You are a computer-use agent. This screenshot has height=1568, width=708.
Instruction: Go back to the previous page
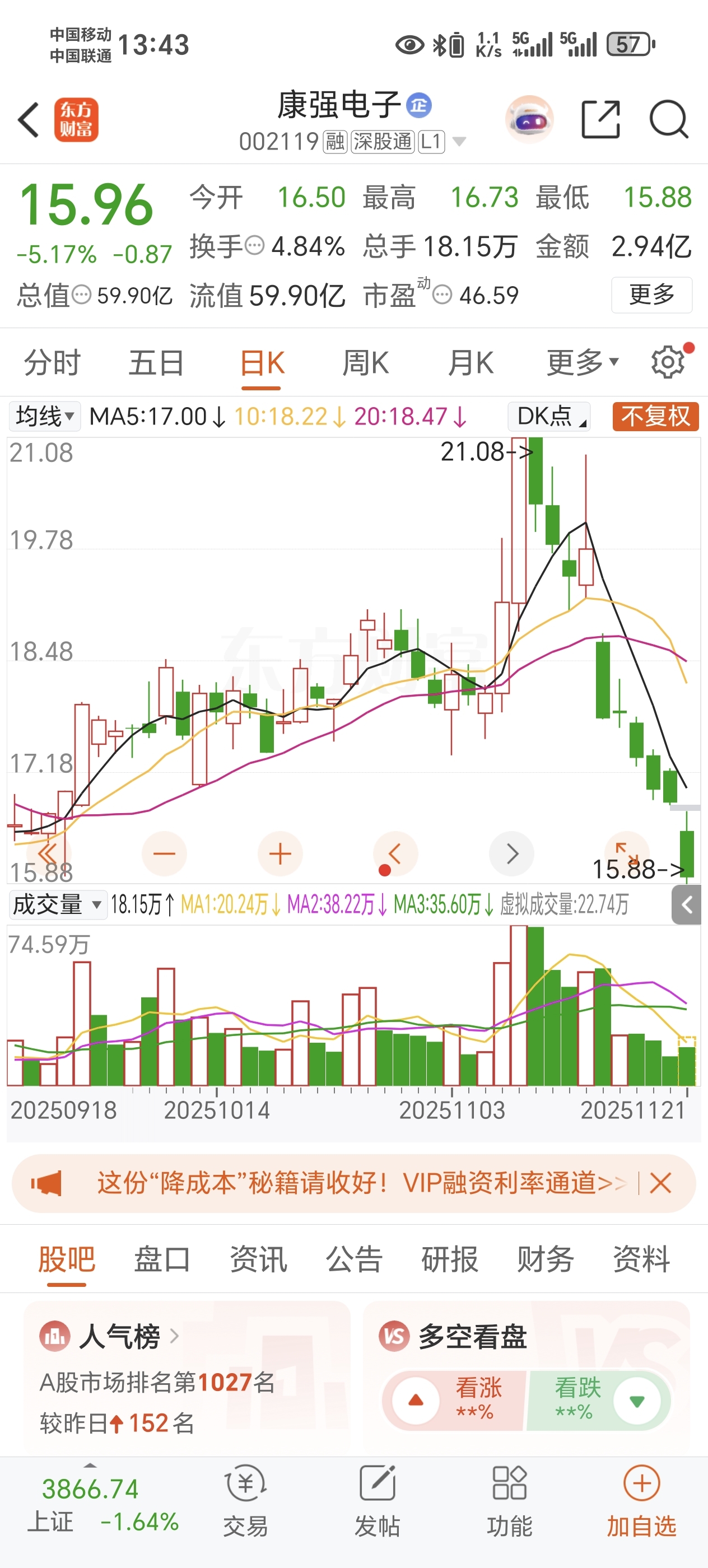tap(29, 119)
